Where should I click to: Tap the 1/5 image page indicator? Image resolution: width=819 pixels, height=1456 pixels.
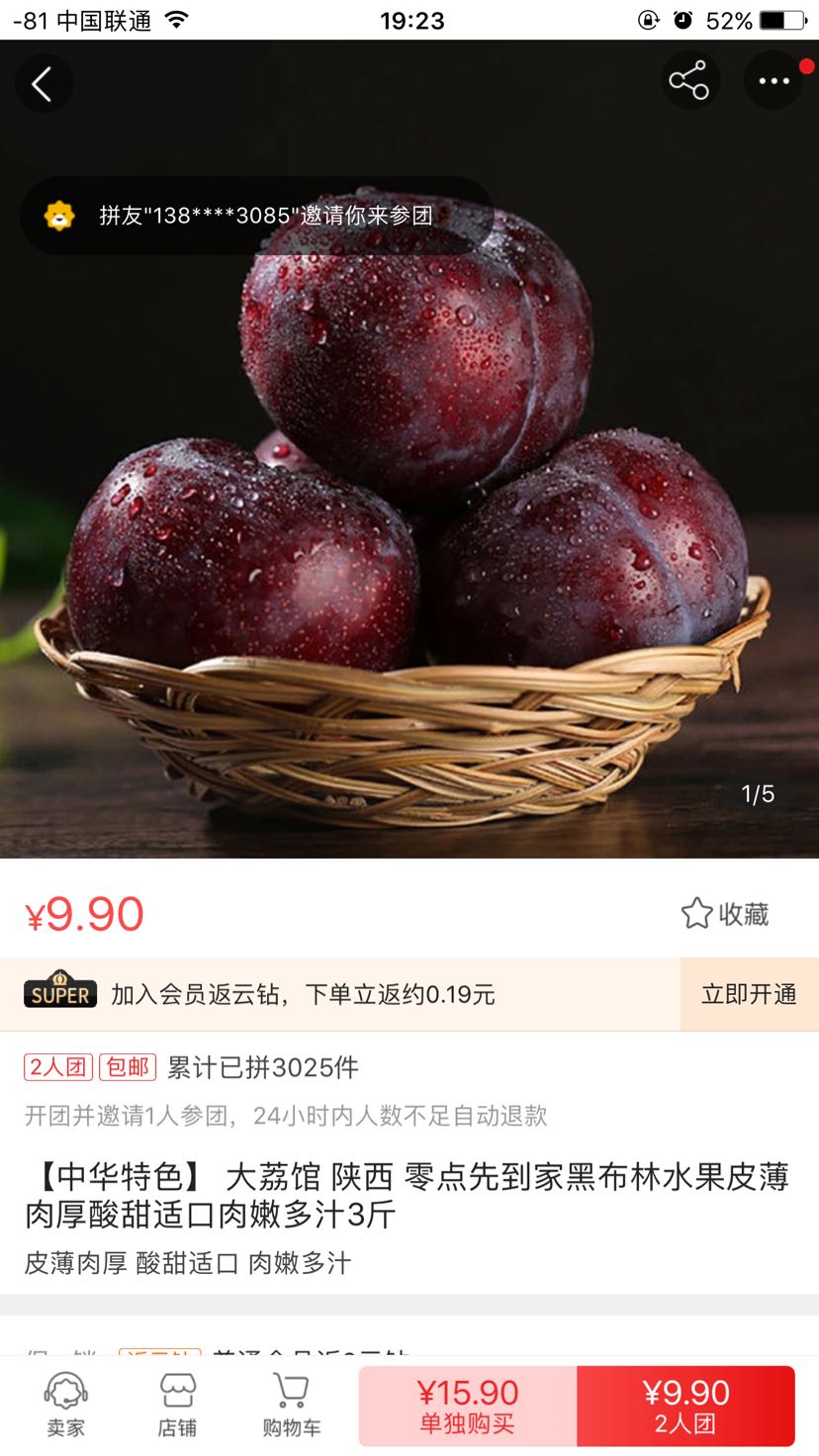coord(758,792)
